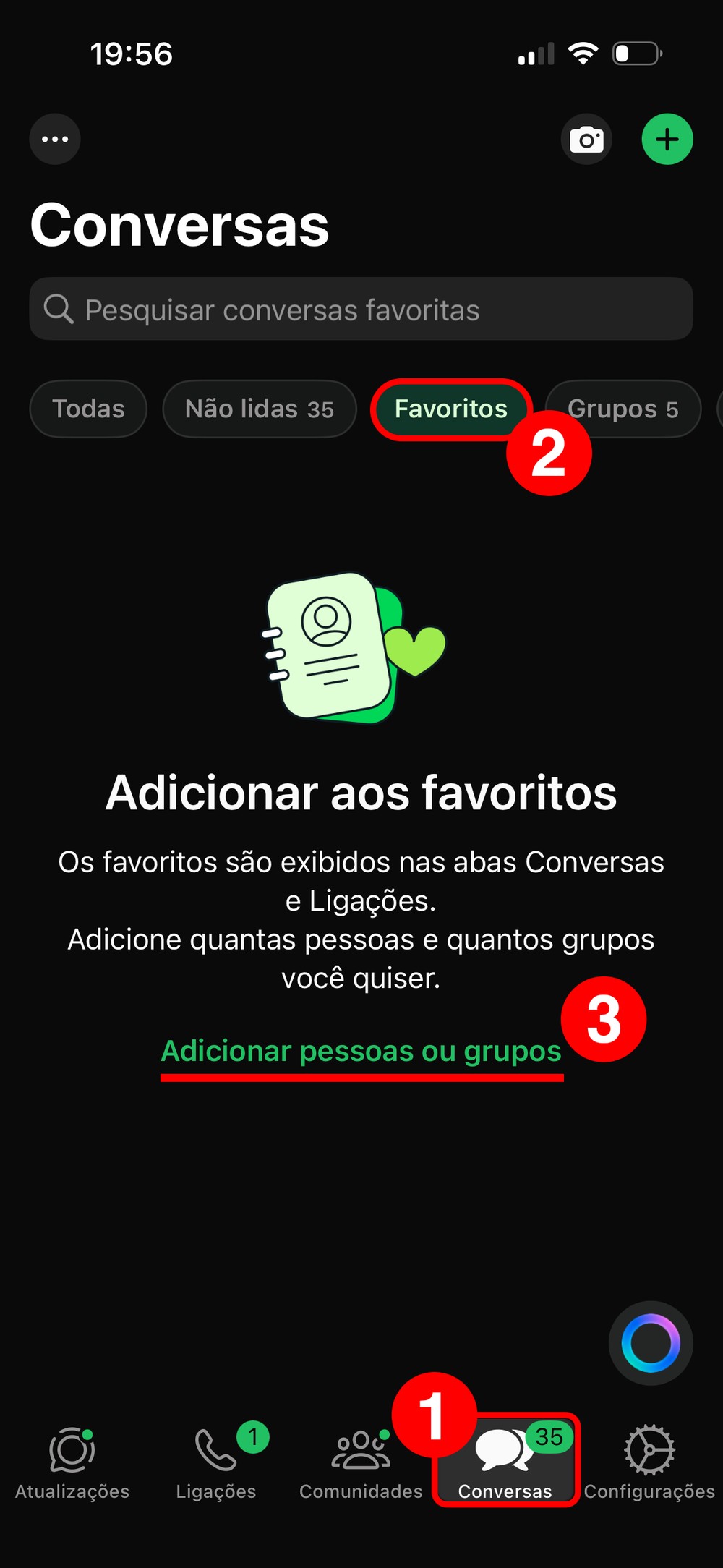Viewport: 723px width, 1568px height.
Task: Select the Favoritos filter chip
Action: 450,409
